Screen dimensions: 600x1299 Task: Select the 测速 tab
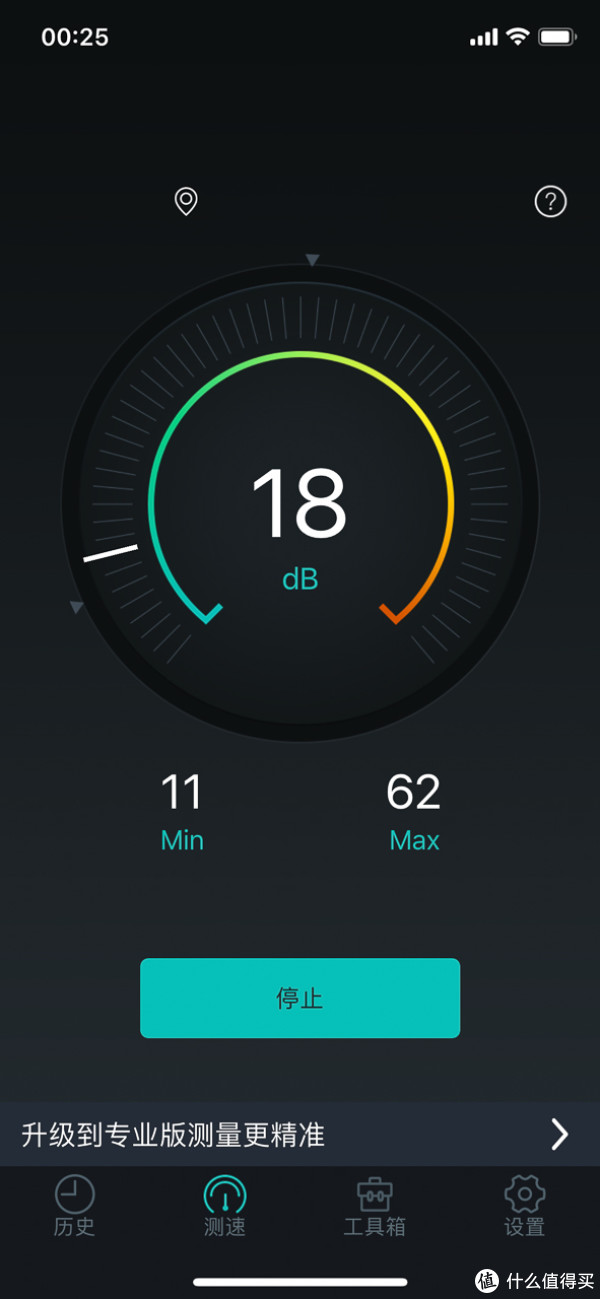point(225,1206)
